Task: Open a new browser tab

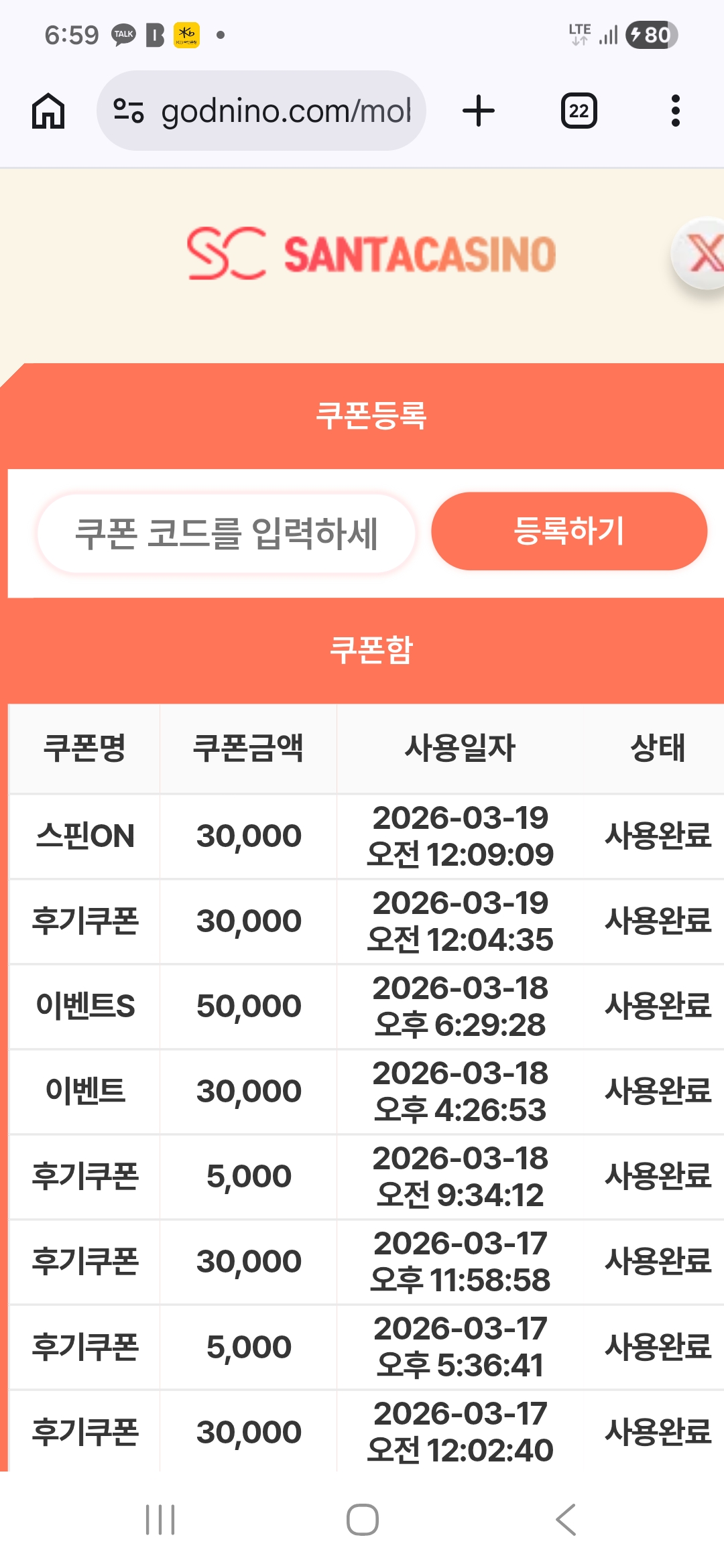Action: [x=479, y=111]
